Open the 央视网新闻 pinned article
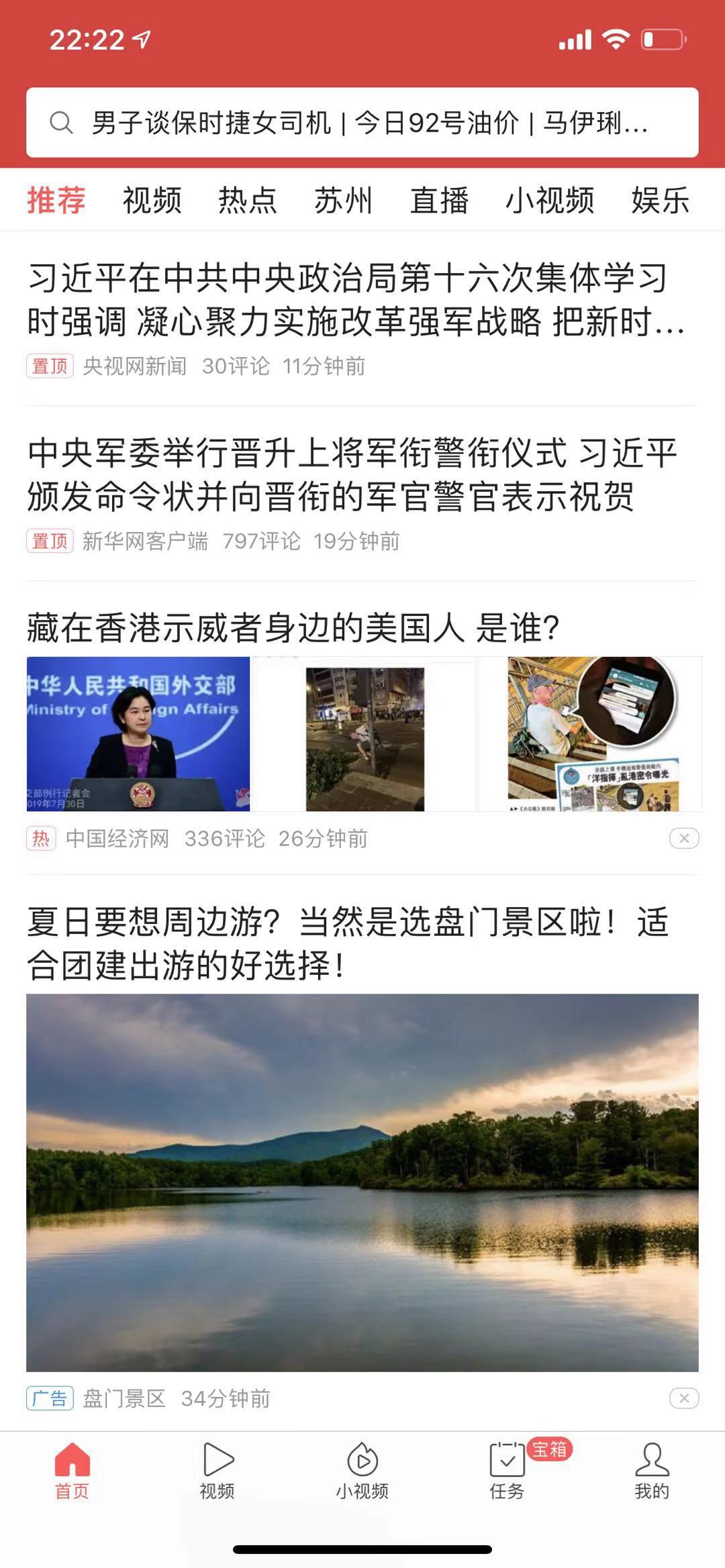This screenshot has width=725, height=1568. click(x=349, y=300)
